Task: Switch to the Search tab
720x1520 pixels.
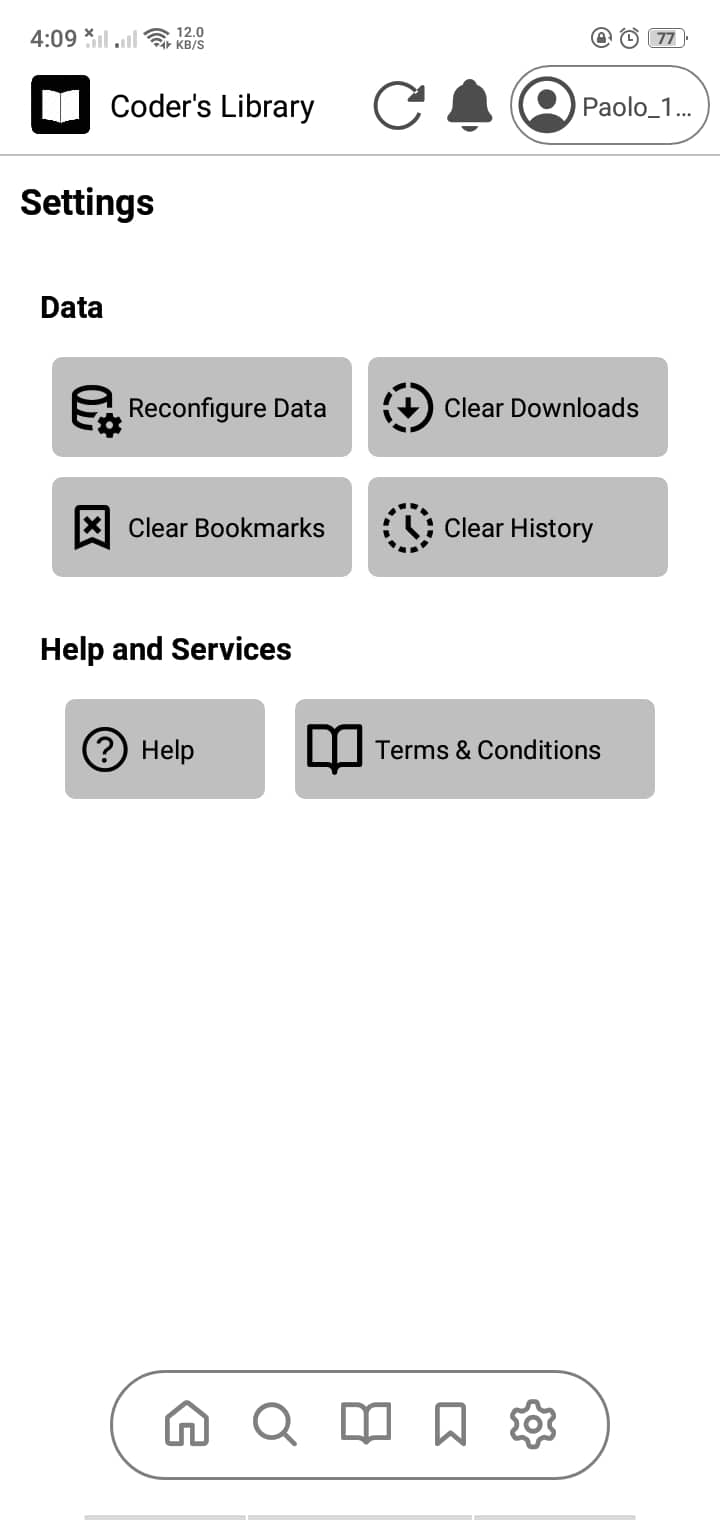Action: pos(274,1423)
